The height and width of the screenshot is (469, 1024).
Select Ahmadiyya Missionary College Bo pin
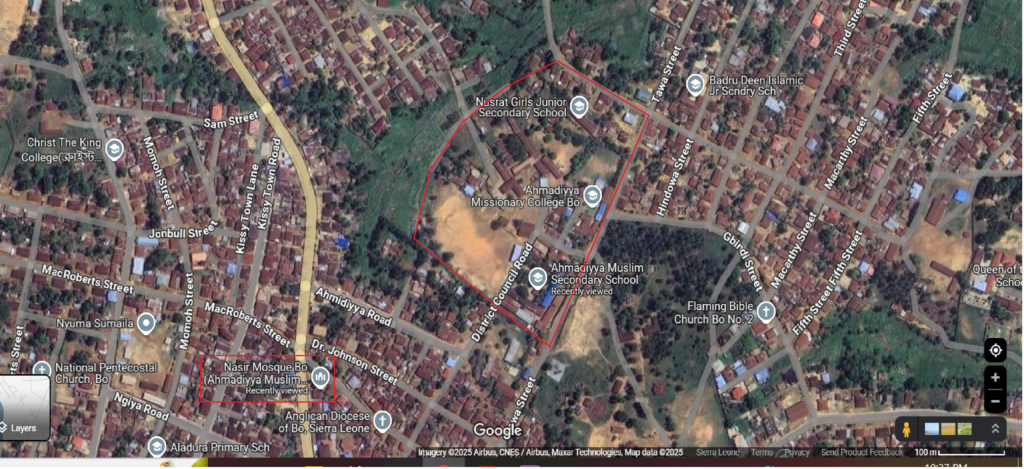(592, 196)
